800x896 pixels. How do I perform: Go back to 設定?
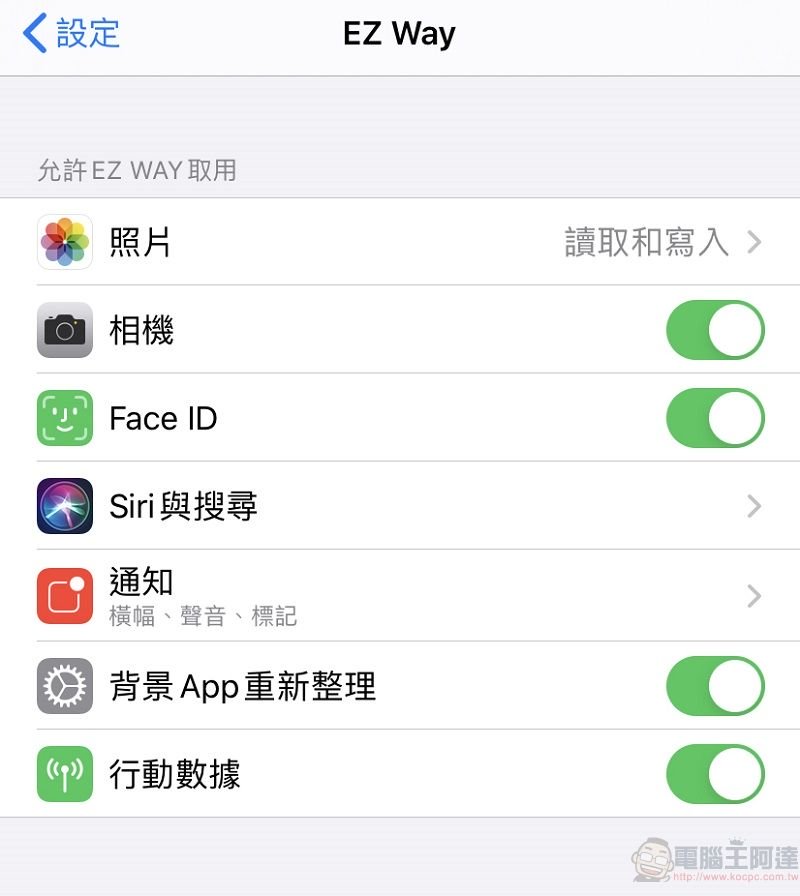pos(70,33)
